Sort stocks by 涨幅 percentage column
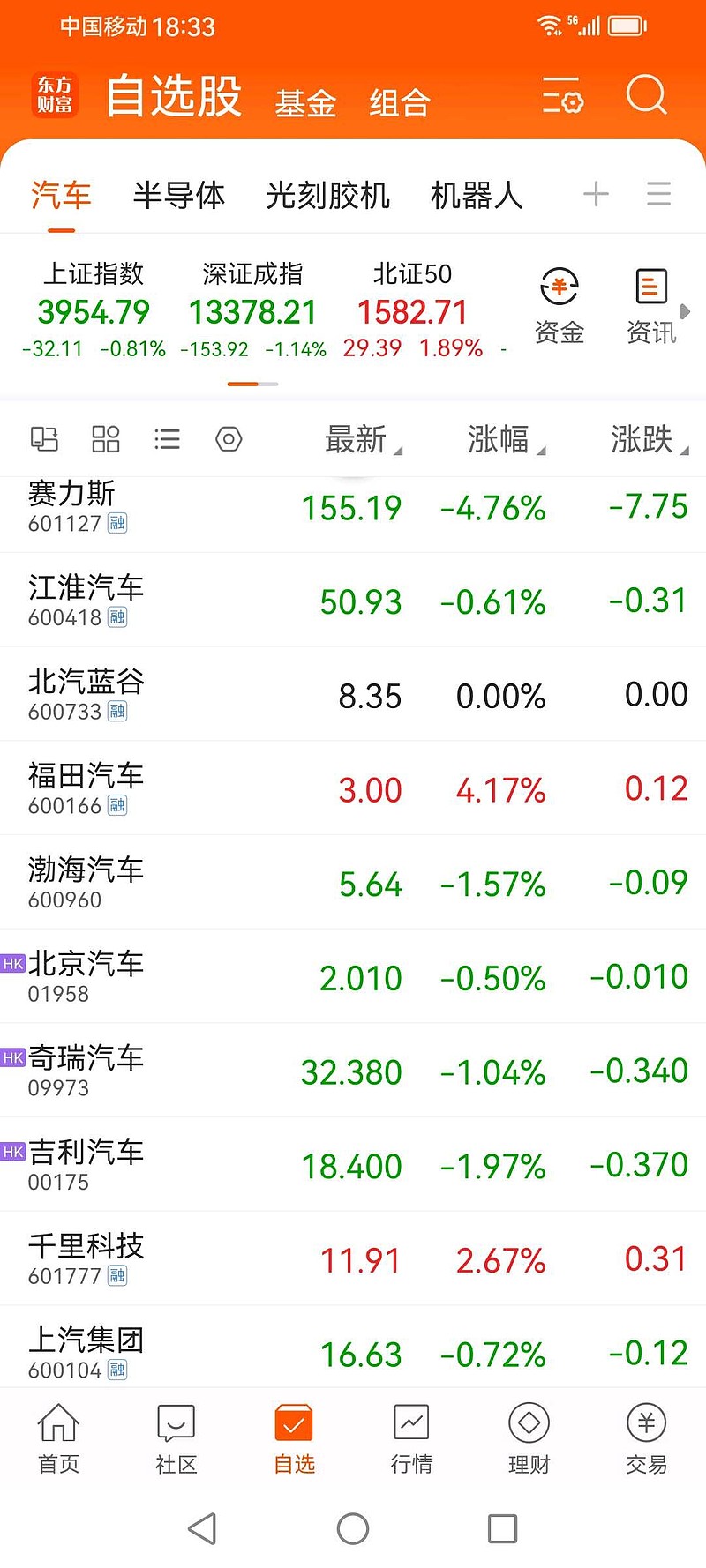Viewport: 706px width, 1568px height. click(499, 439)
